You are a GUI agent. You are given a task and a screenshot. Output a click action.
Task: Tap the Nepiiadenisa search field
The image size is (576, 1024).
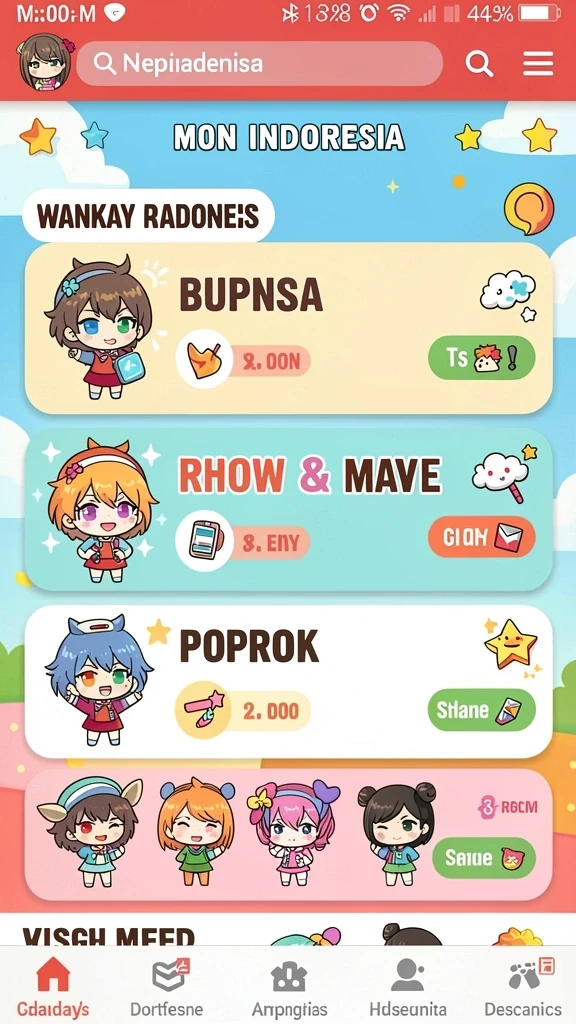[259, 63]
